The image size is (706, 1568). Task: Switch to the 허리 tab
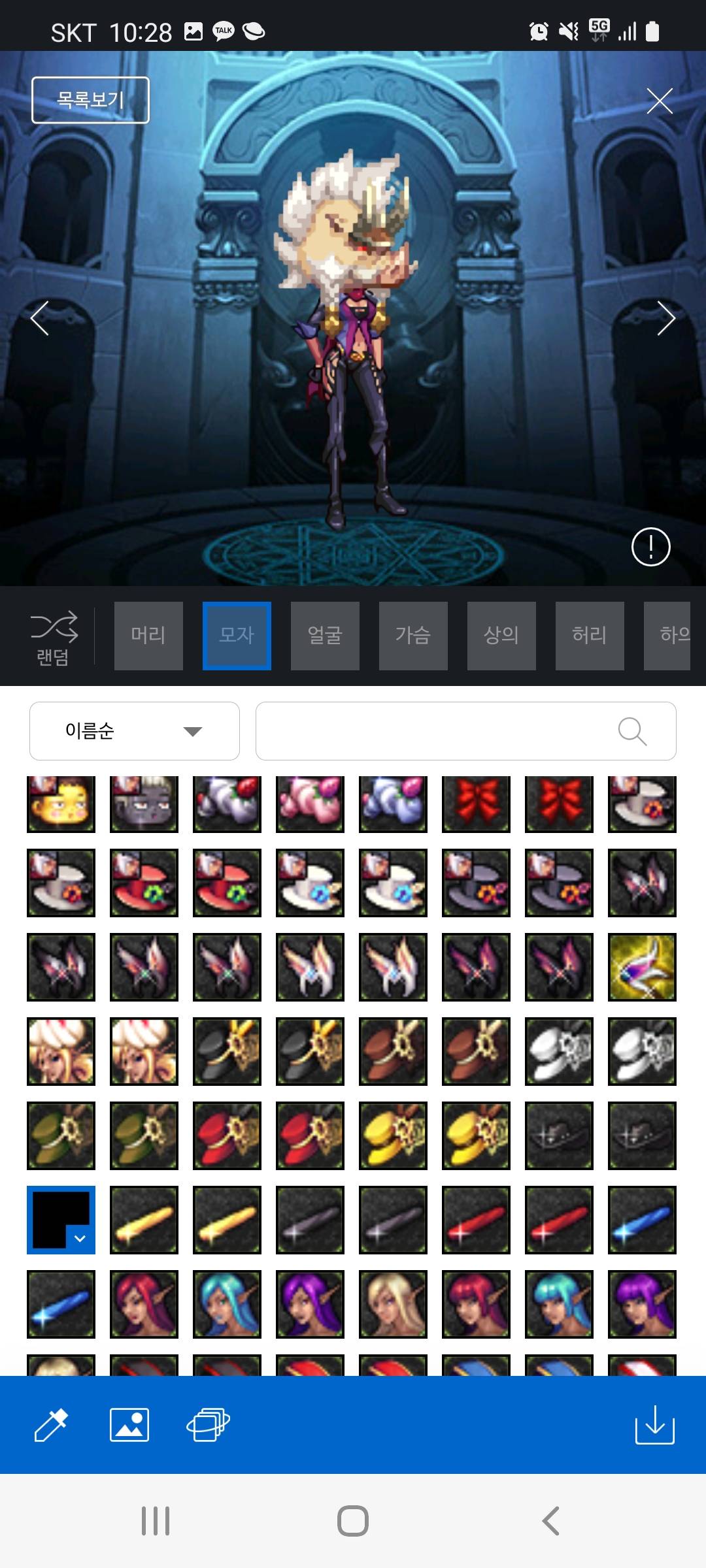click(590, 635)
